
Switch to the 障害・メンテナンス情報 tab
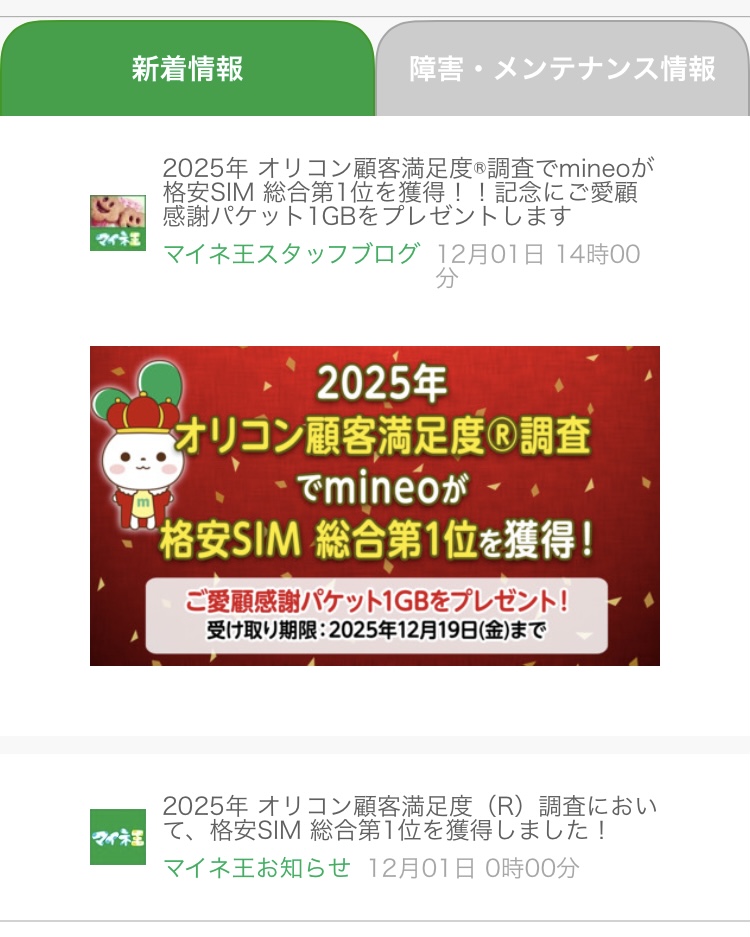[562, 69]
